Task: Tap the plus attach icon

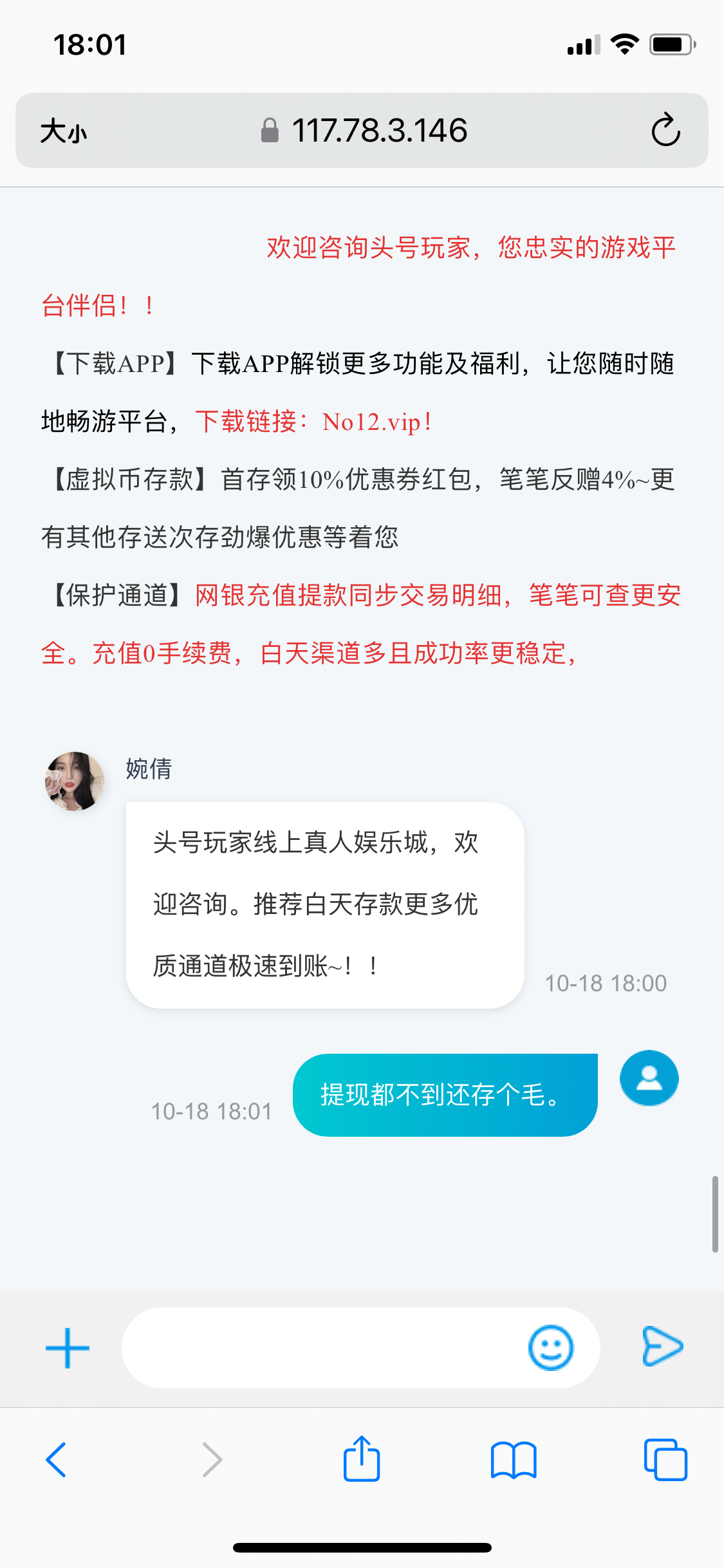Action: (68, 1348)
